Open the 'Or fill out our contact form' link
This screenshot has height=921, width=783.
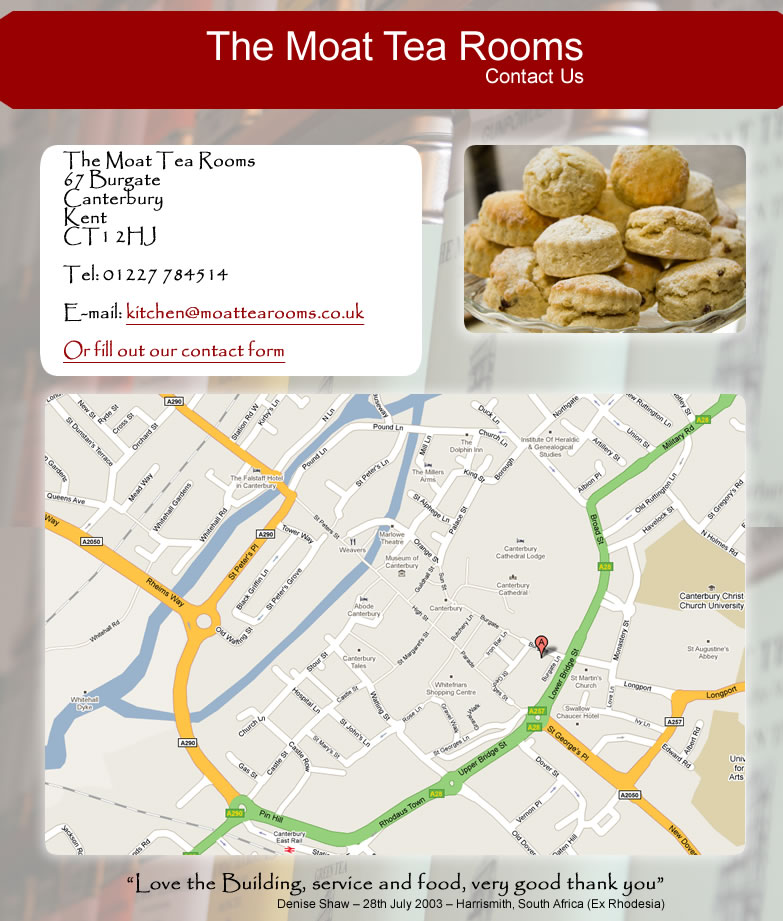[174, 351]
